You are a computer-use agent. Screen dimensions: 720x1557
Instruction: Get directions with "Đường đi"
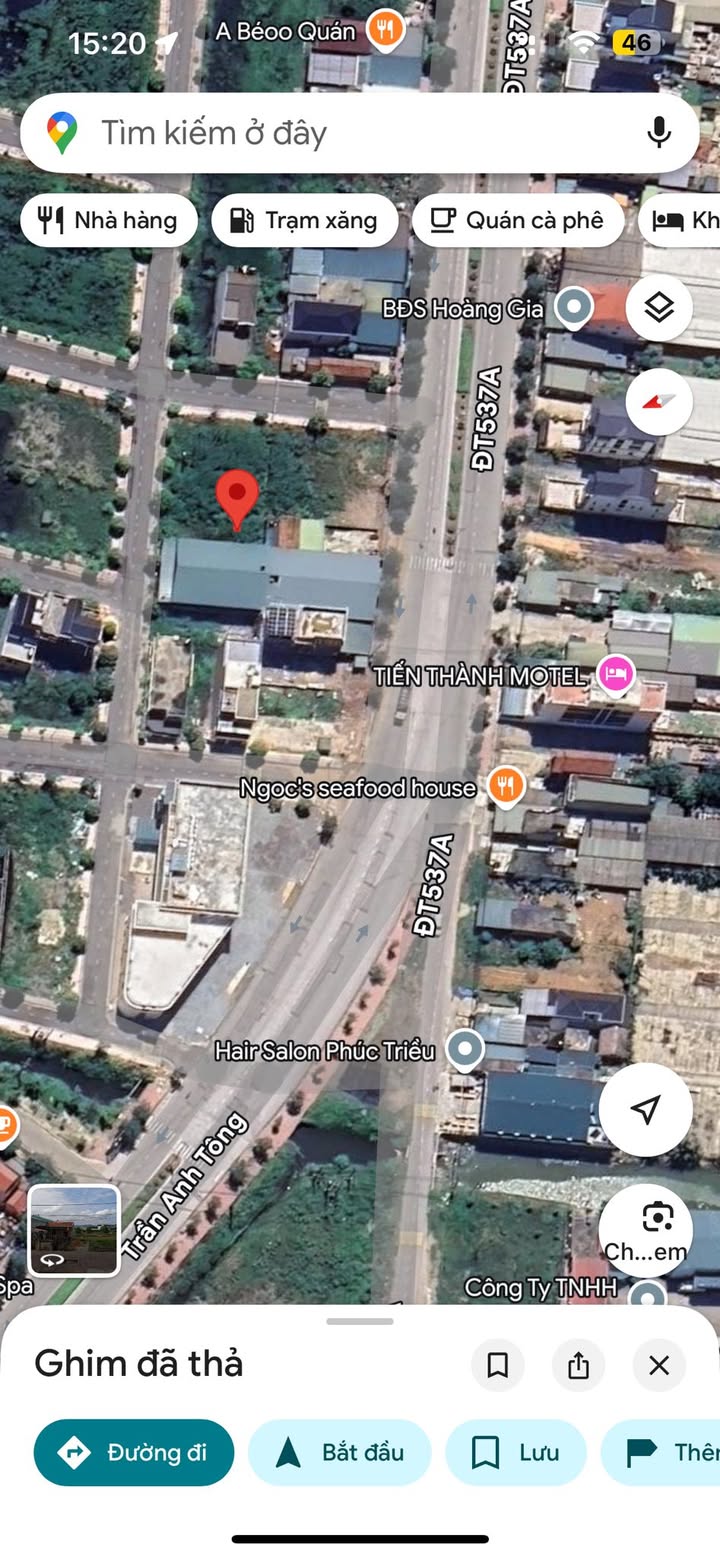pos(134,1452)
